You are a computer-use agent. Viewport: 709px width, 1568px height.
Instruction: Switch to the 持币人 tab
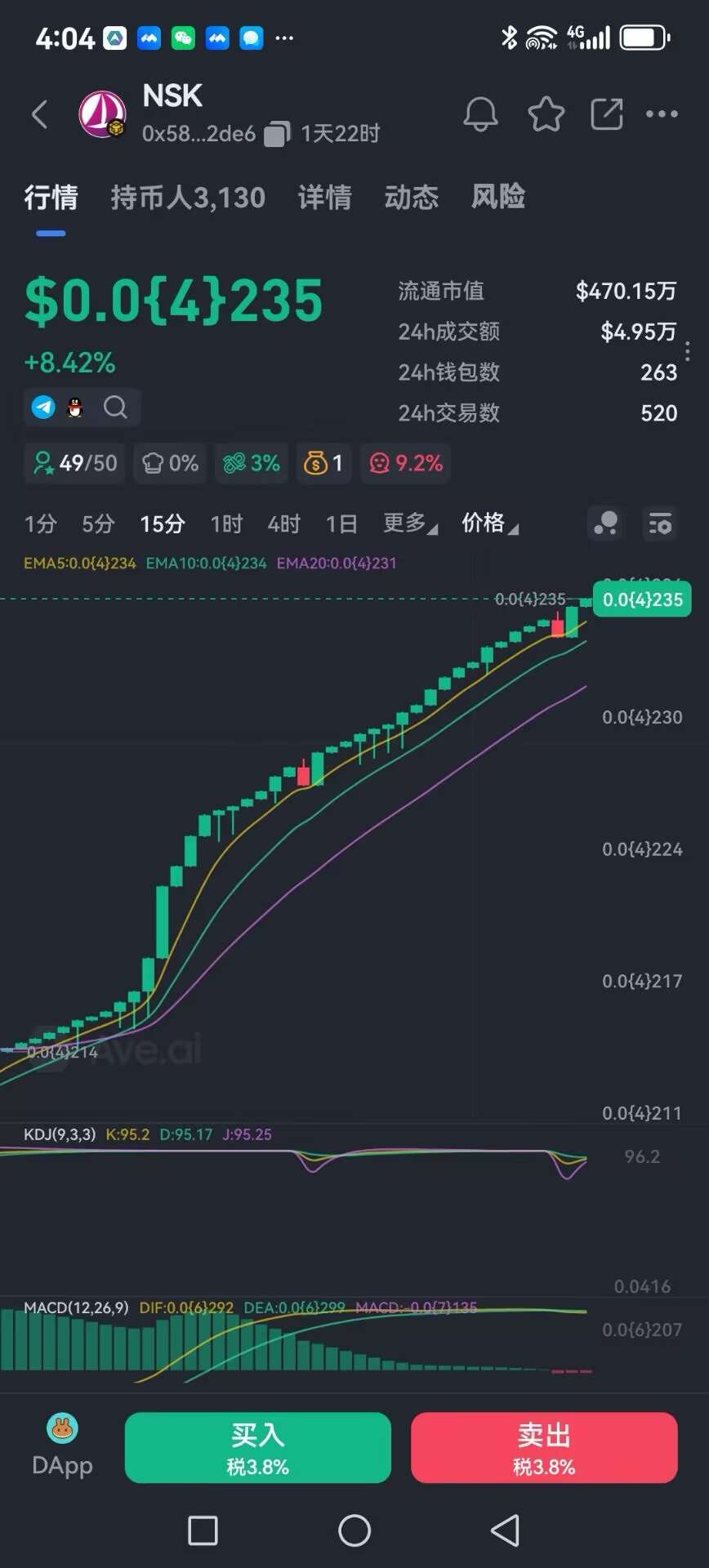(x=188, y=198)
